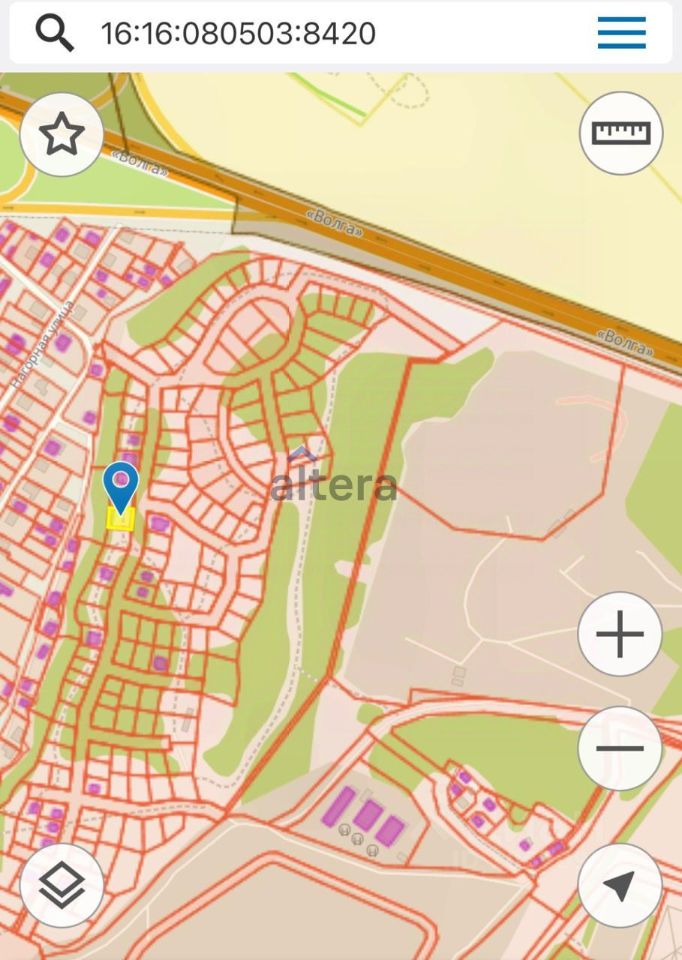This screenshot has width=682, height=960.
Task: Open the hamburger menu
Action: coord(622,33)
